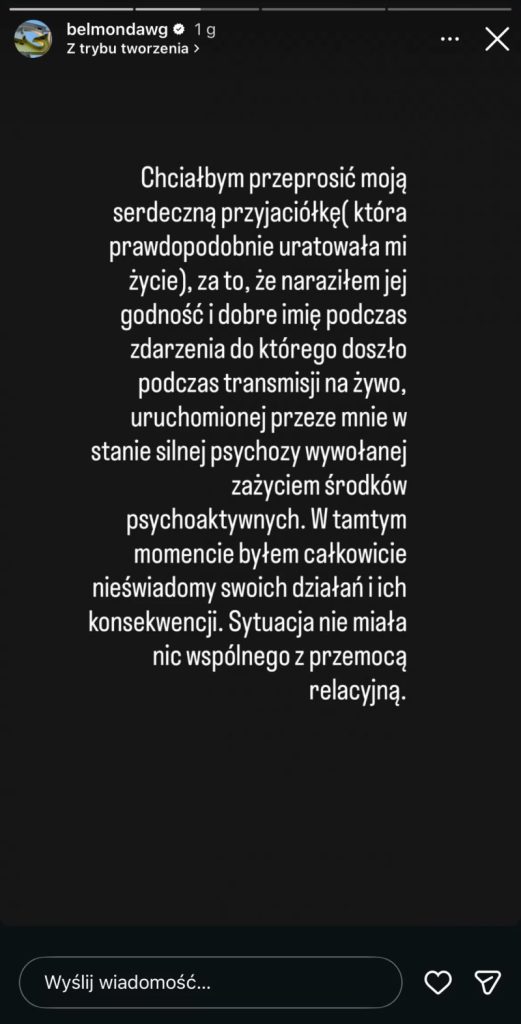Tap the 'Z trybu tworzenia' link

click(133, 48)
